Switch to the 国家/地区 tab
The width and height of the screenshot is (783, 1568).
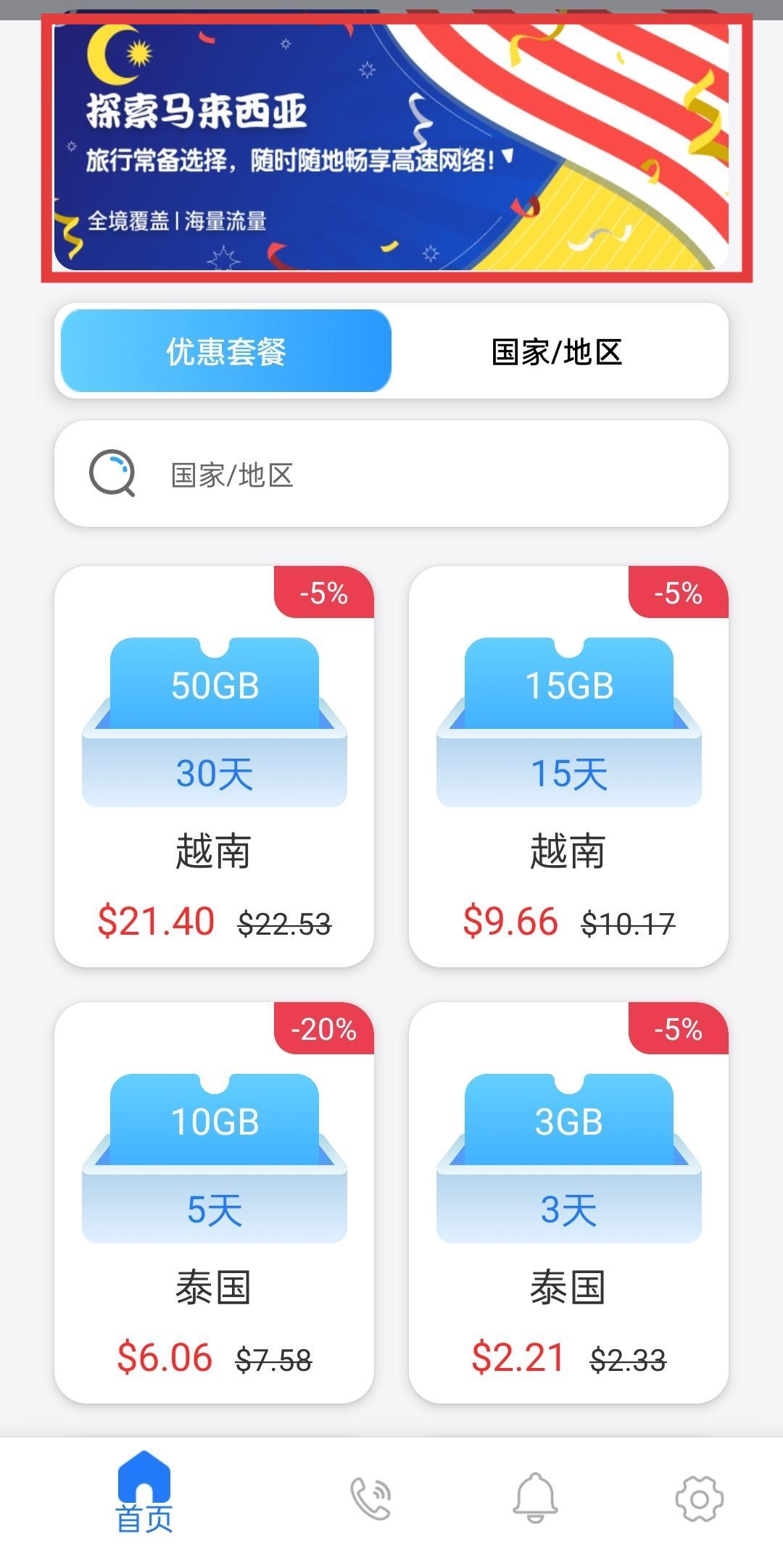557,351
